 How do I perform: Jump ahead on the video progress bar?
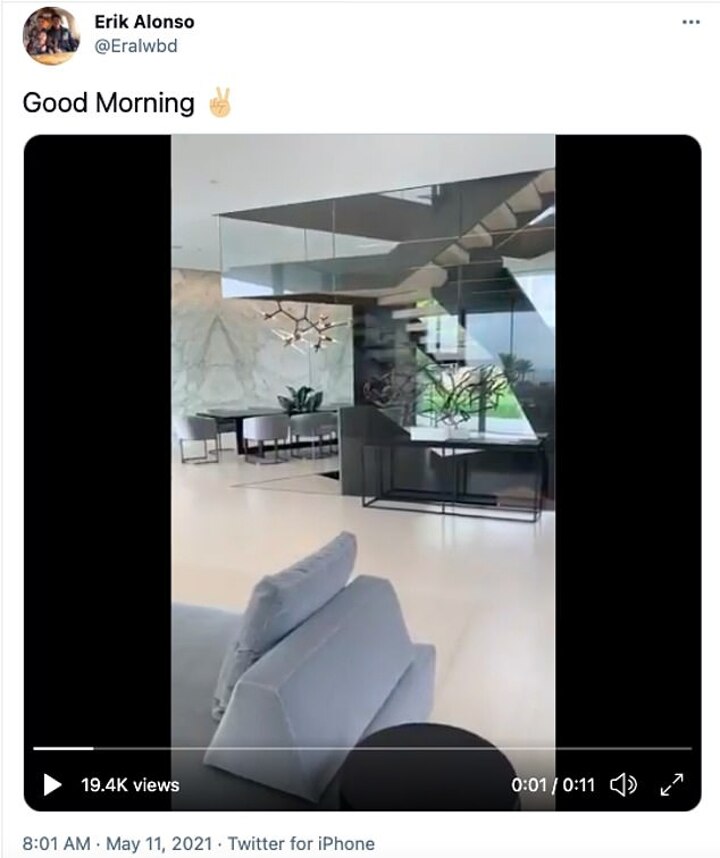pyautogui.click(x=400, y=748)
